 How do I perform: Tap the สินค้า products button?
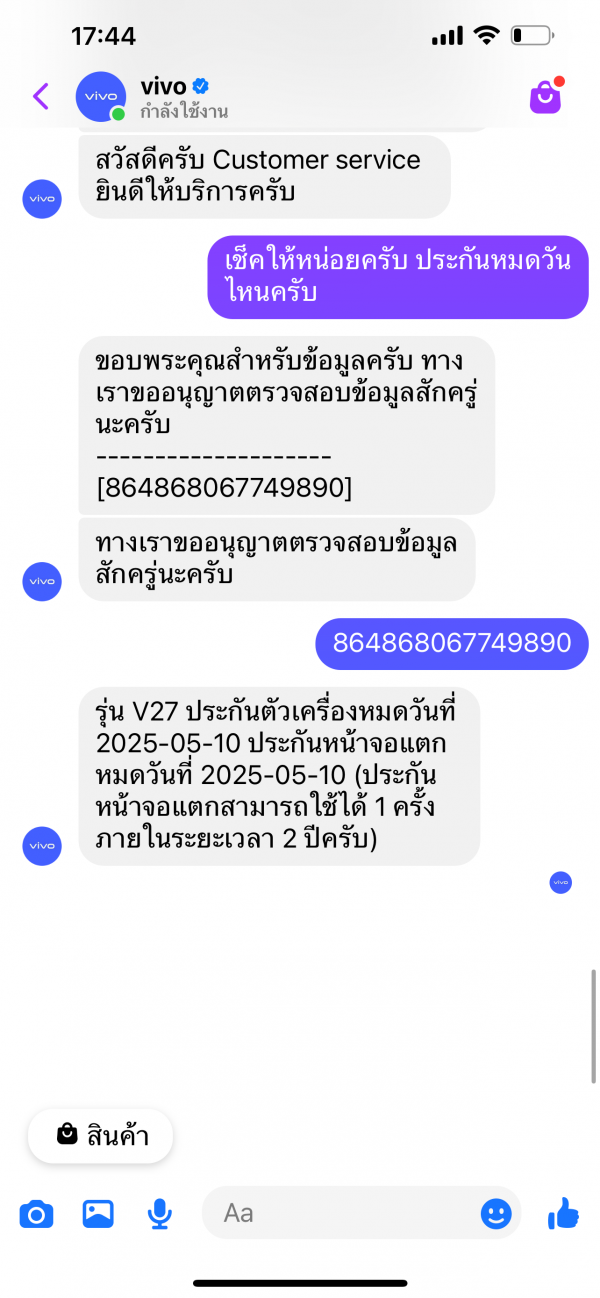pyautogui.click(x=101, y=1136)
